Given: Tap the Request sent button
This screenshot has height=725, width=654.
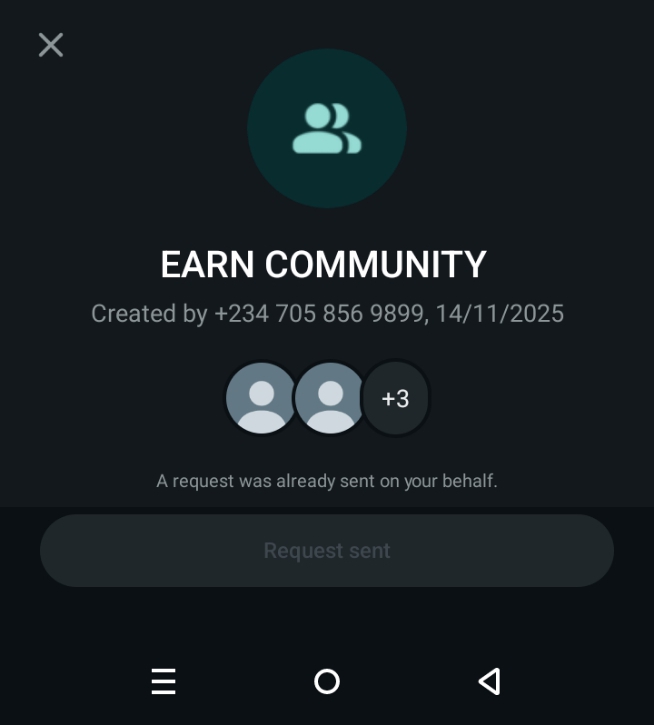Looking at the screenshot, I should (x=327, y=551).
